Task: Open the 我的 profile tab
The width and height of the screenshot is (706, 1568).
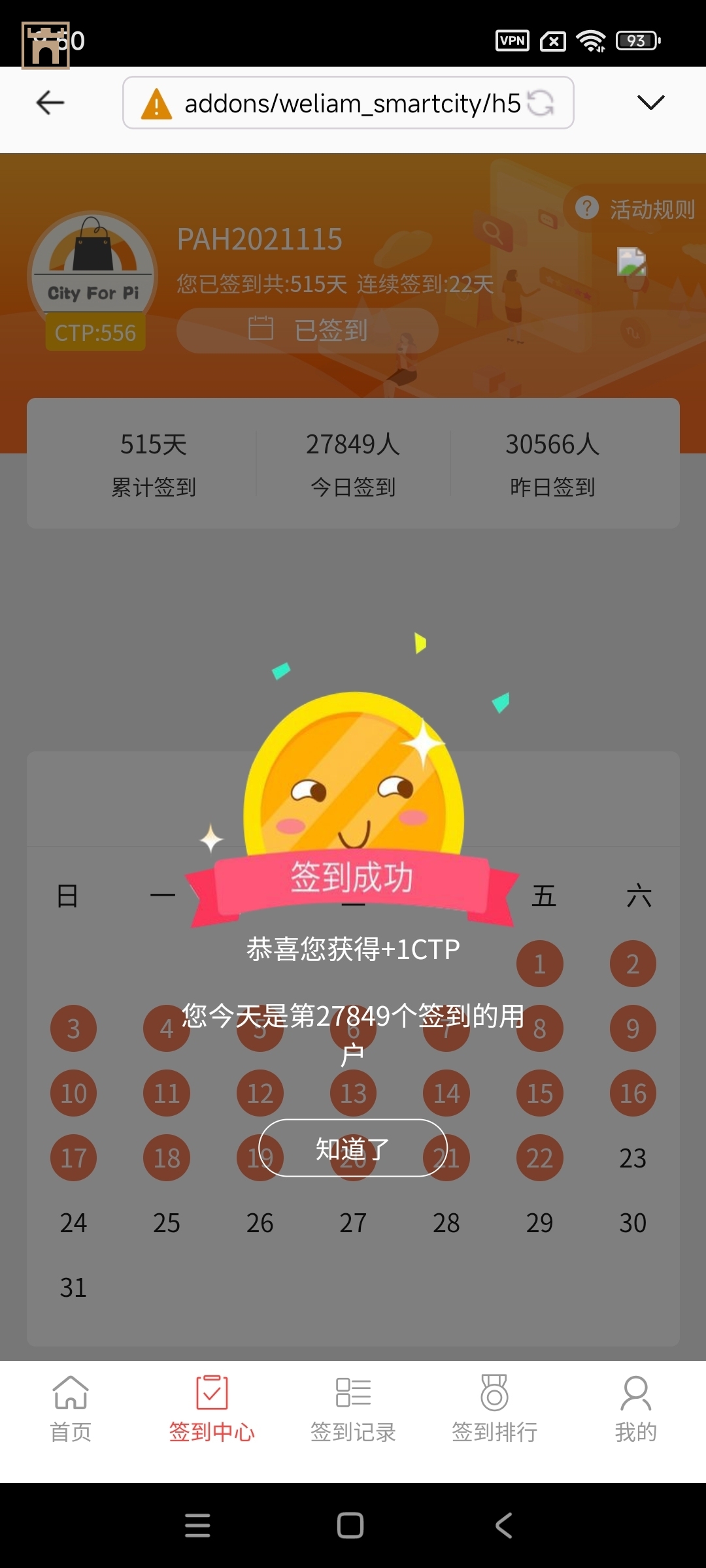Action: (635, 1408)
